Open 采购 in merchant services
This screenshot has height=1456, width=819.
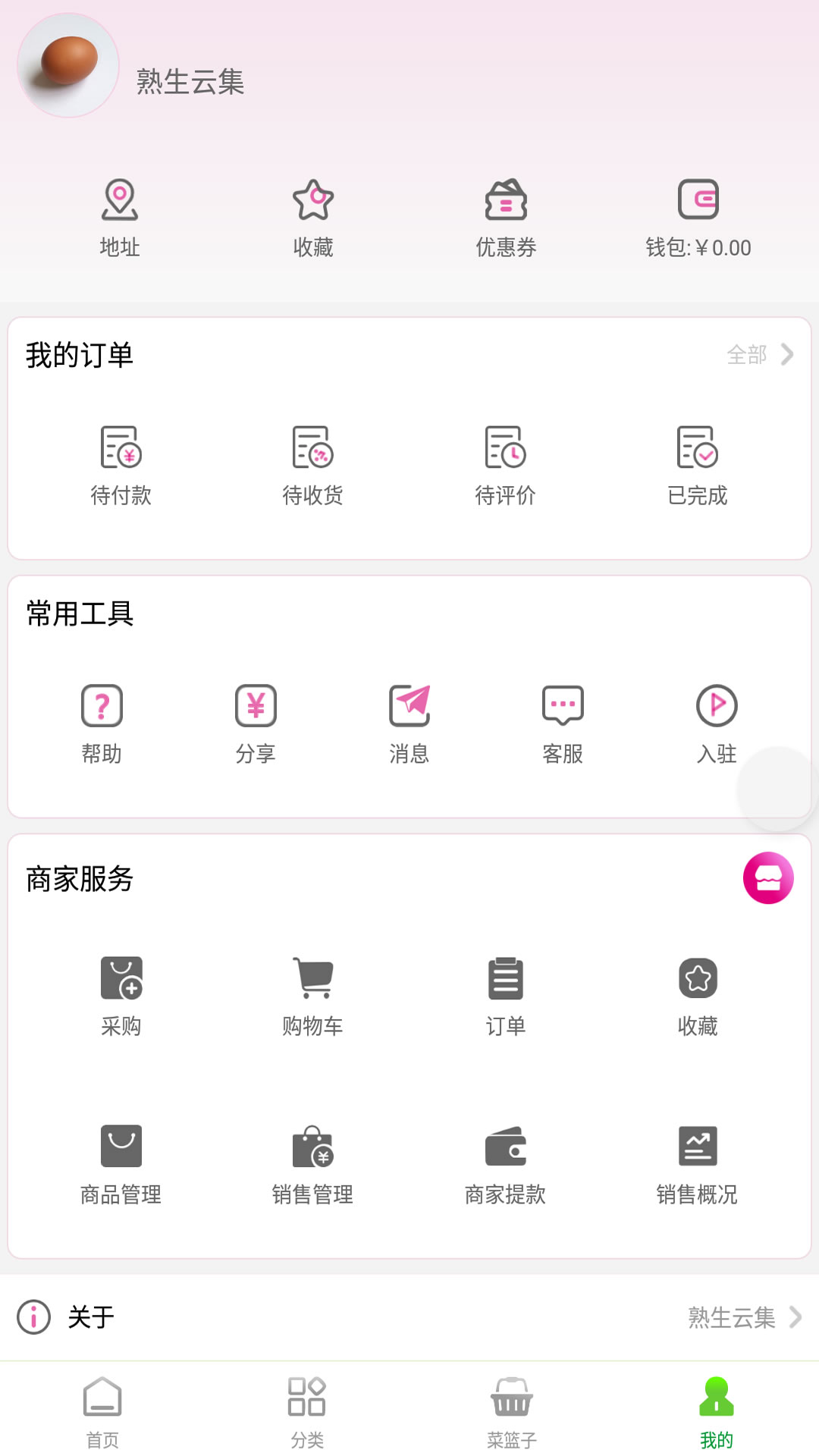click(x=121, y=996)
